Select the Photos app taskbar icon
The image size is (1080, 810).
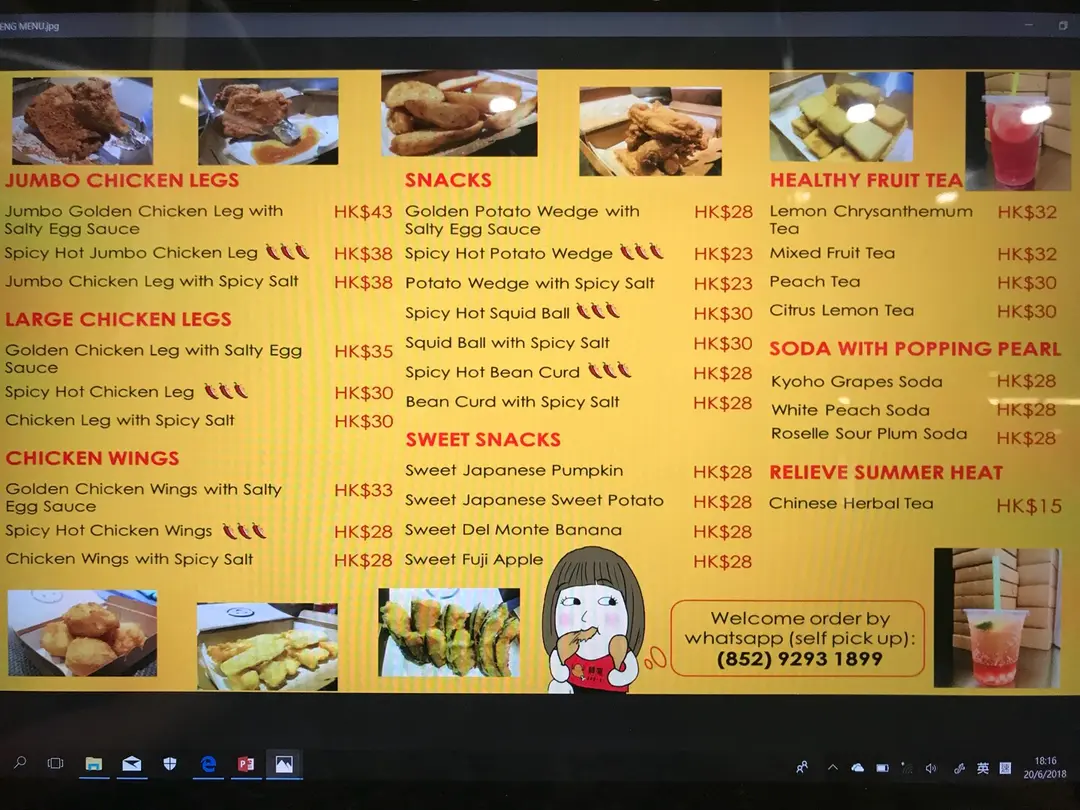click(x=284, y=764)
